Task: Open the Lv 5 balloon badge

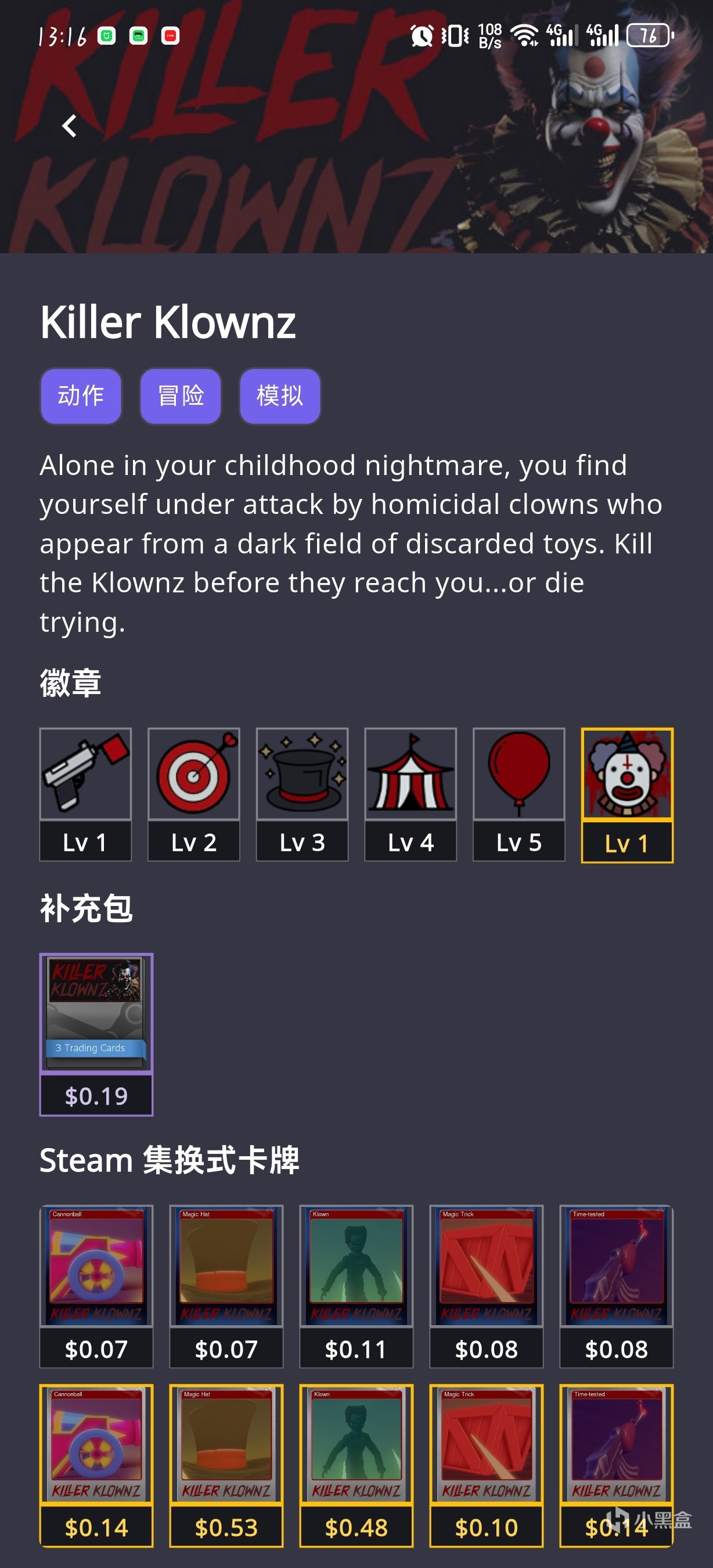Action: click(x=518, y=793)
